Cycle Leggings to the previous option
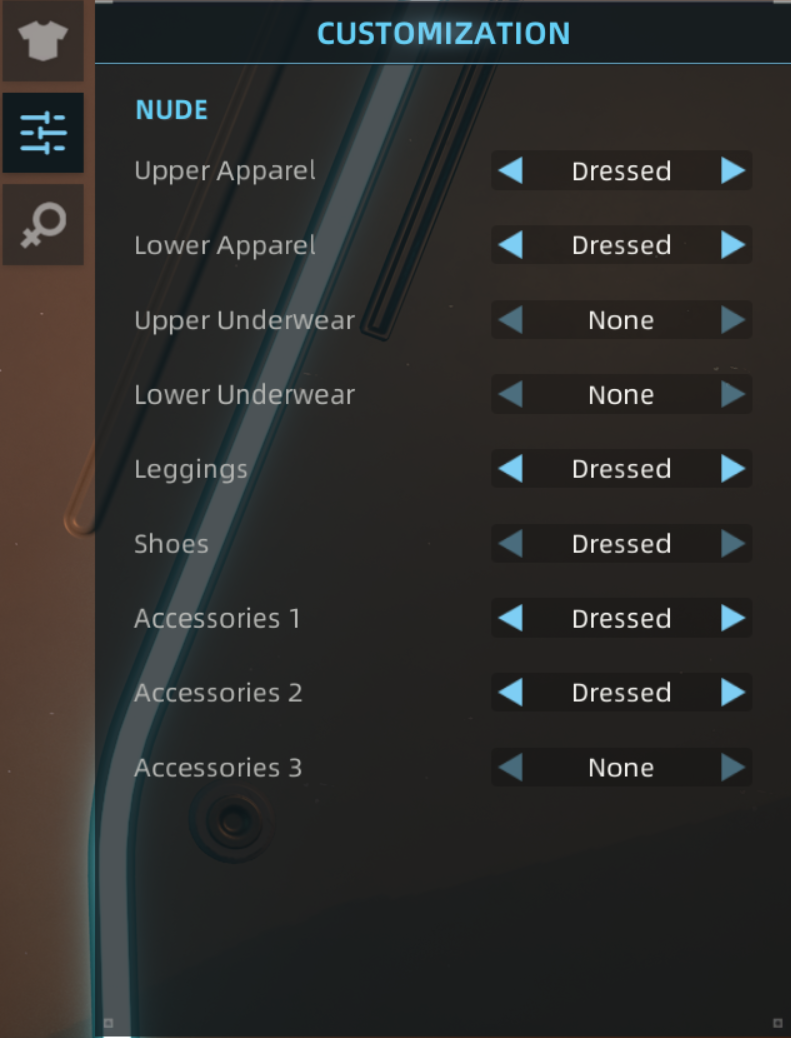Viewport: 791px width, 1038px height. [x=510, y=469]
